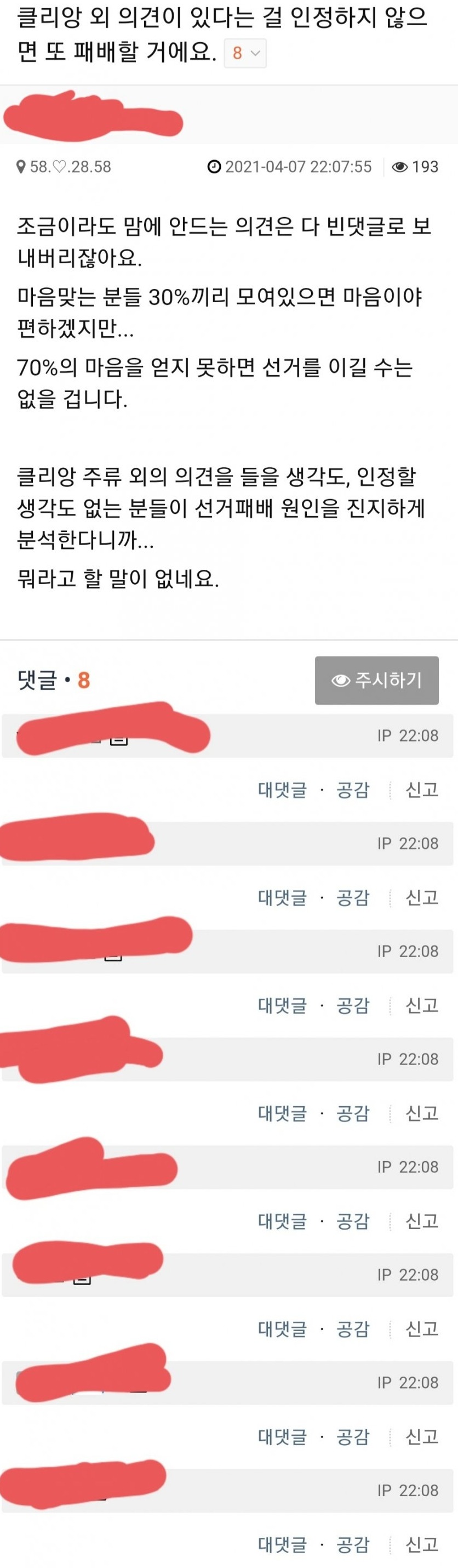The height and width of the screenshot is (1568, 458).
Task: Expand the comment count 8 dropdown by the title
Action: pos(245,54)
